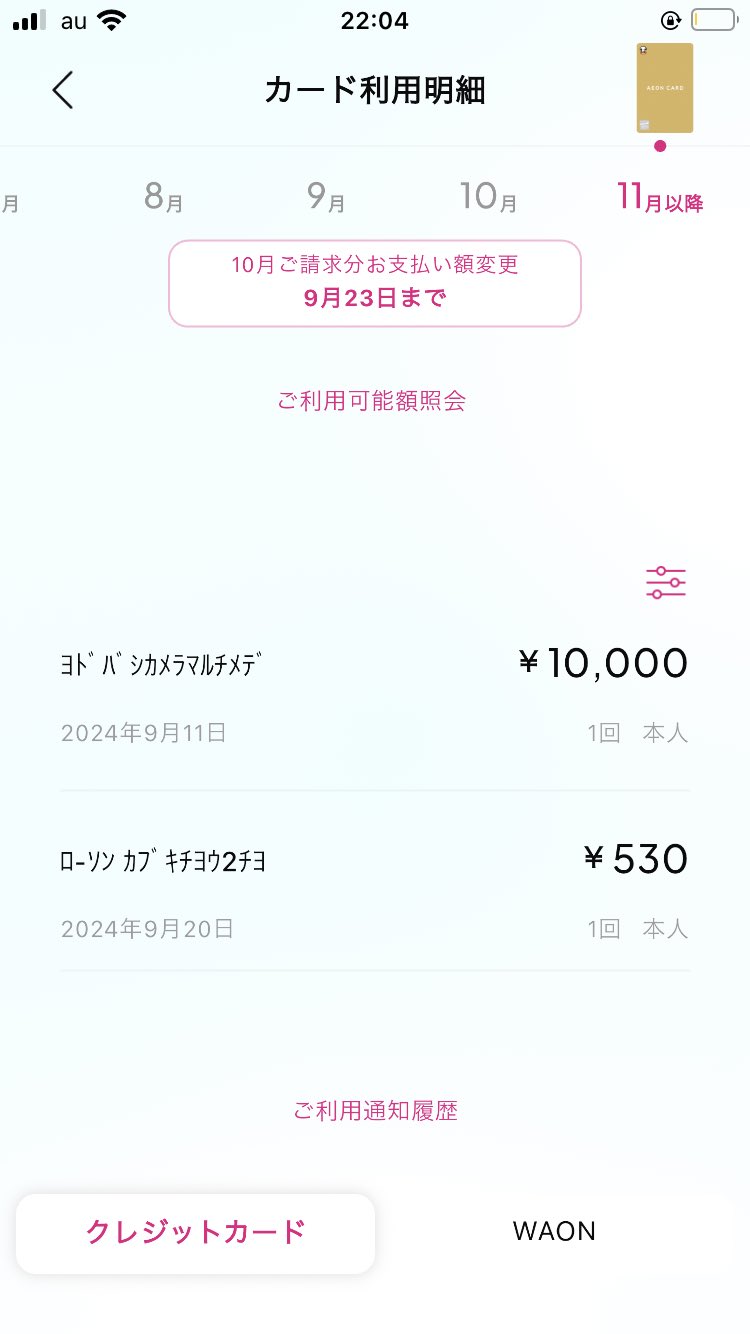Image resolution: width=750 pixels, height=1334 pixels.
Task: Select the クレジットカード segment
Action: tap(196, 1232)
